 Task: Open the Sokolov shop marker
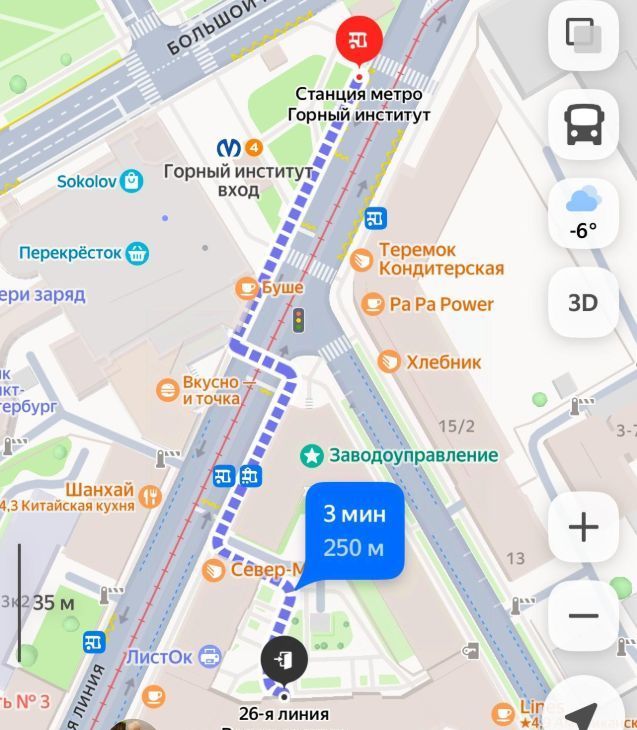[131, 181]
